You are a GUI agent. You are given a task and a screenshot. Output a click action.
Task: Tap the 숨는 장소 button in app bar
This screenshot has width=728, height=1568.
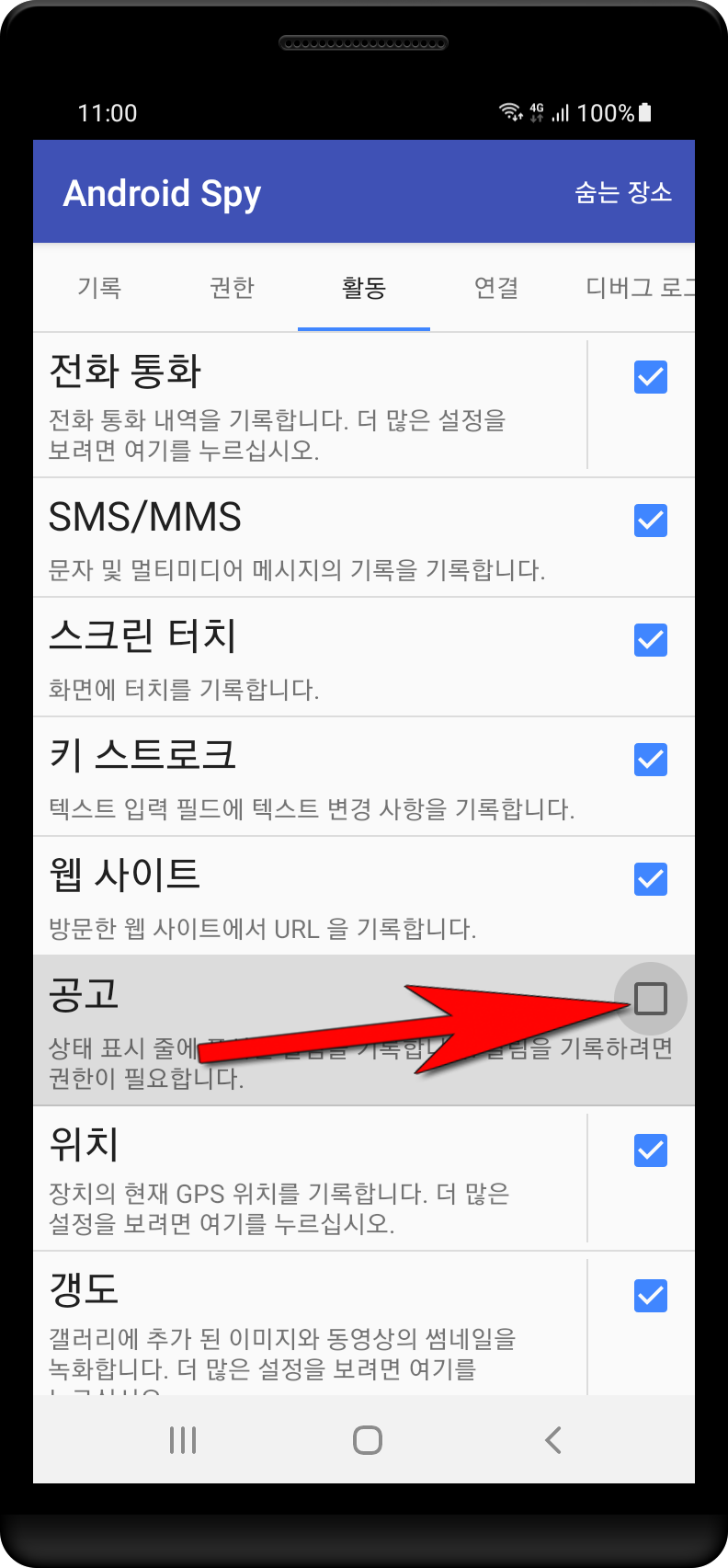click(623, 192)
